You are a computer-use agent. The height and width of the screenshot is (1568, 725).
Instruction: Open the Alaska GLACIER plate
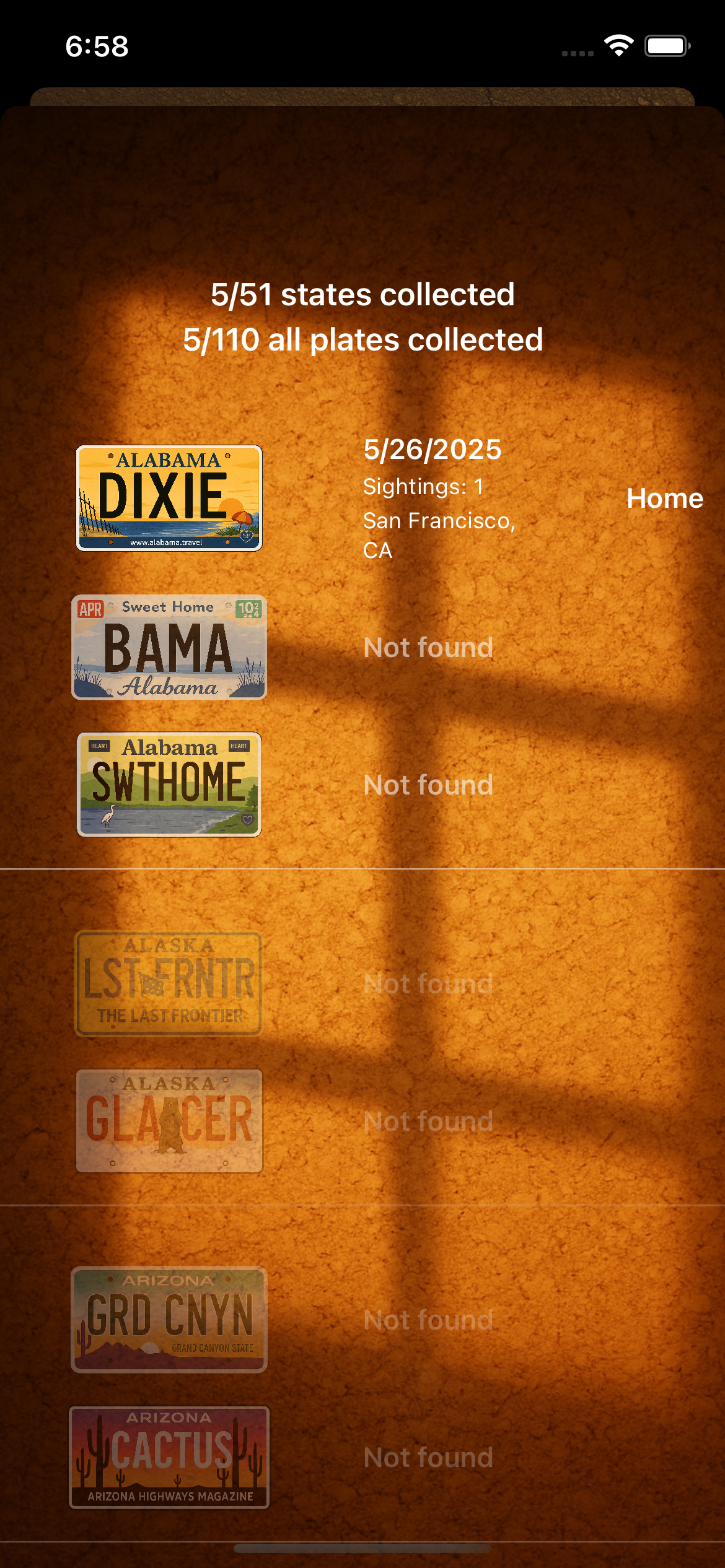169,1121
